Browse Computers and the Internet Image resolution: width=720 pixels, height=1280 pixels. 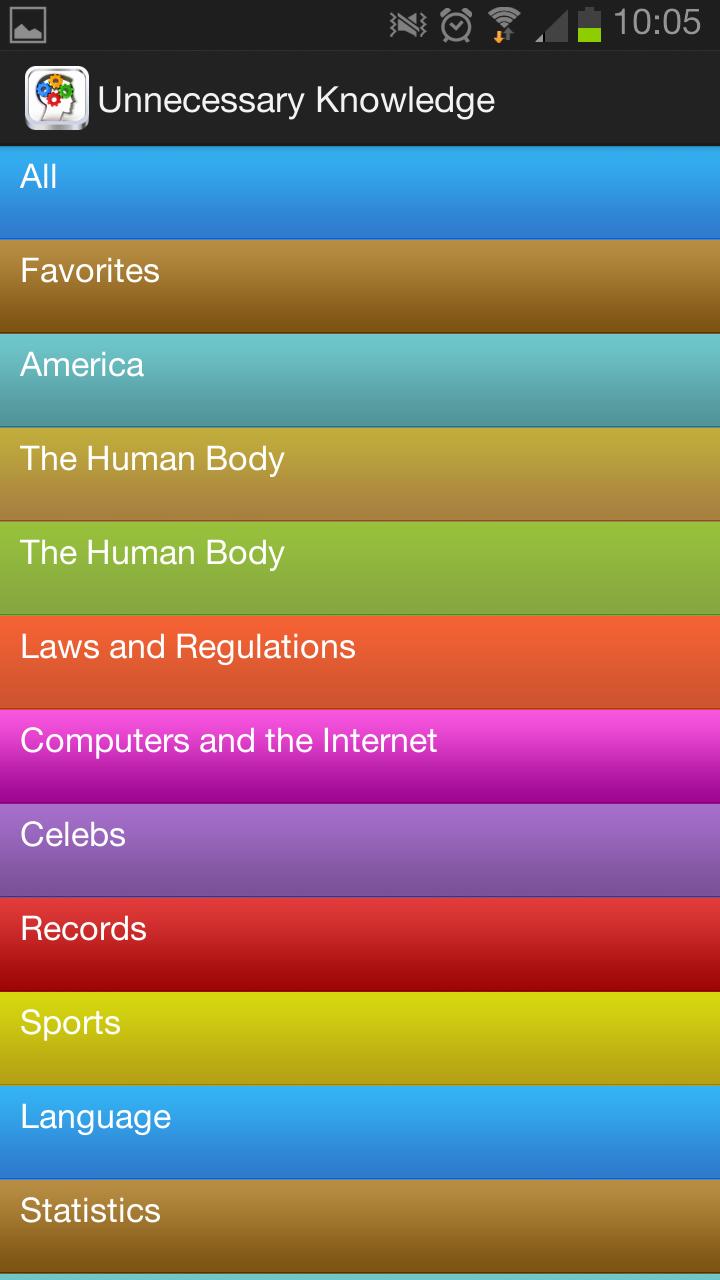point(360,757)
